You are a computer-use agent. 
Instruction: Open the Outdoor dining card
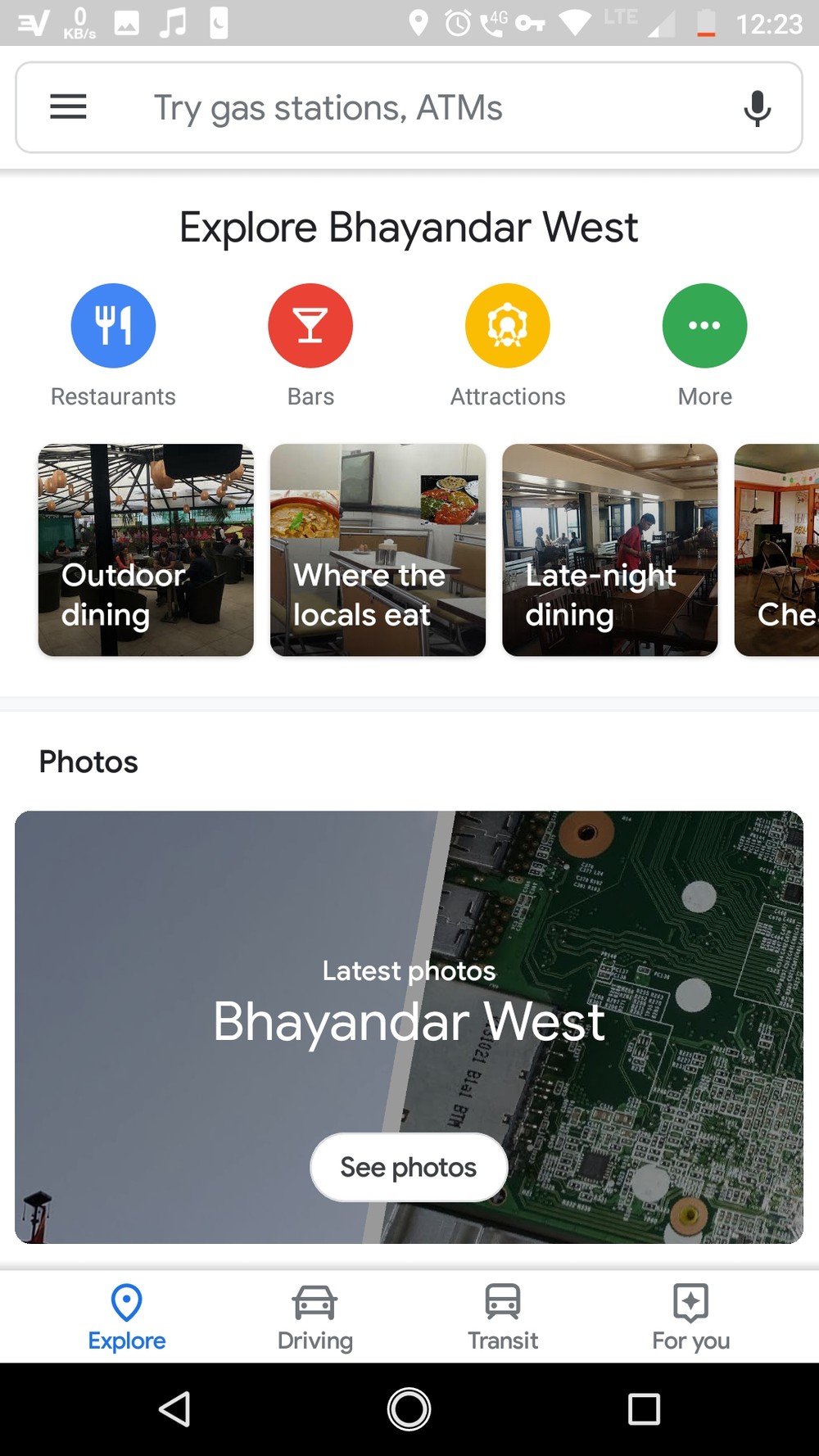tap(146, 550)
